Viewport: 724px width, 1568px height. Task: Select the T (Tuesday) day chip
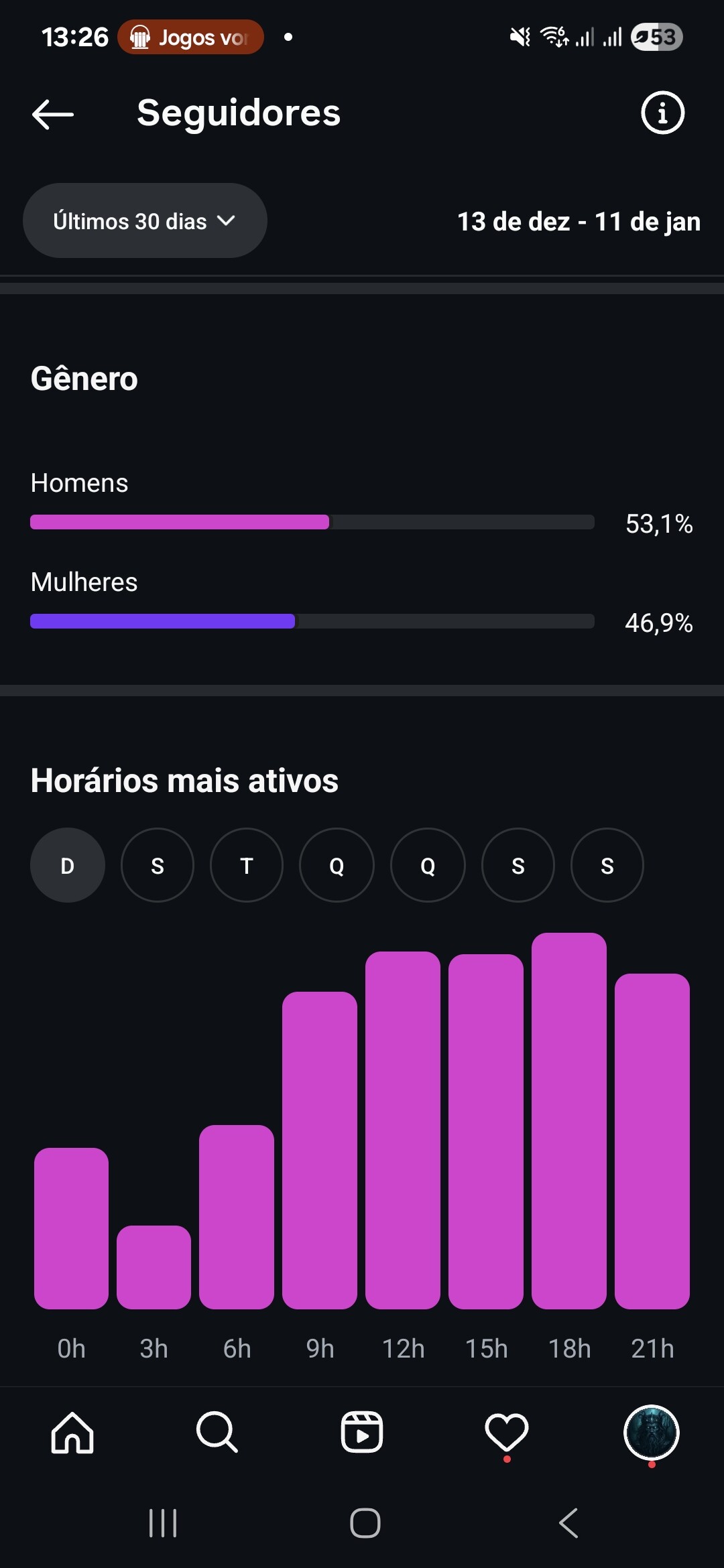(x=247, y=865)
